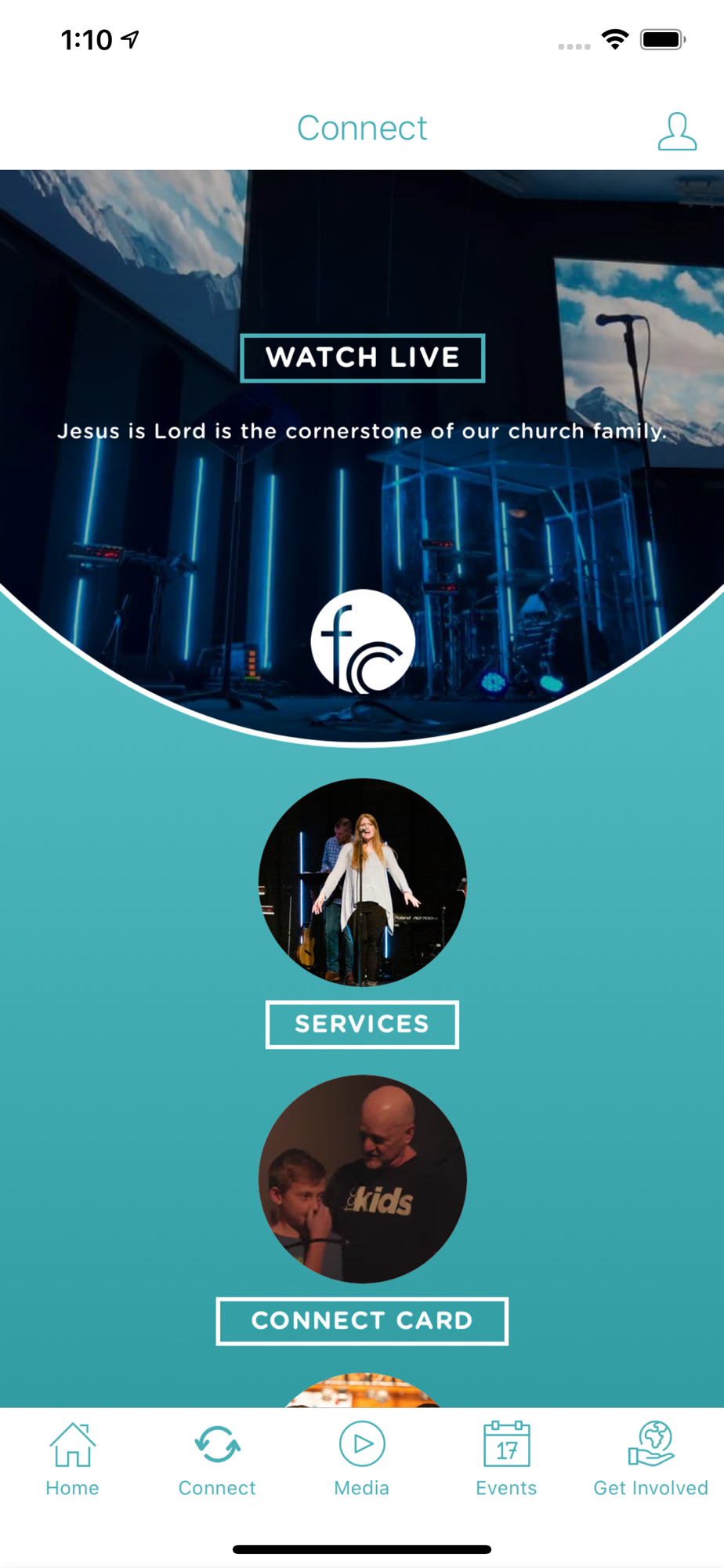Screen dimensions: 724x1568
Task: Open the profile icon in header
Action: pyautogui.click(x=677, y=131)
